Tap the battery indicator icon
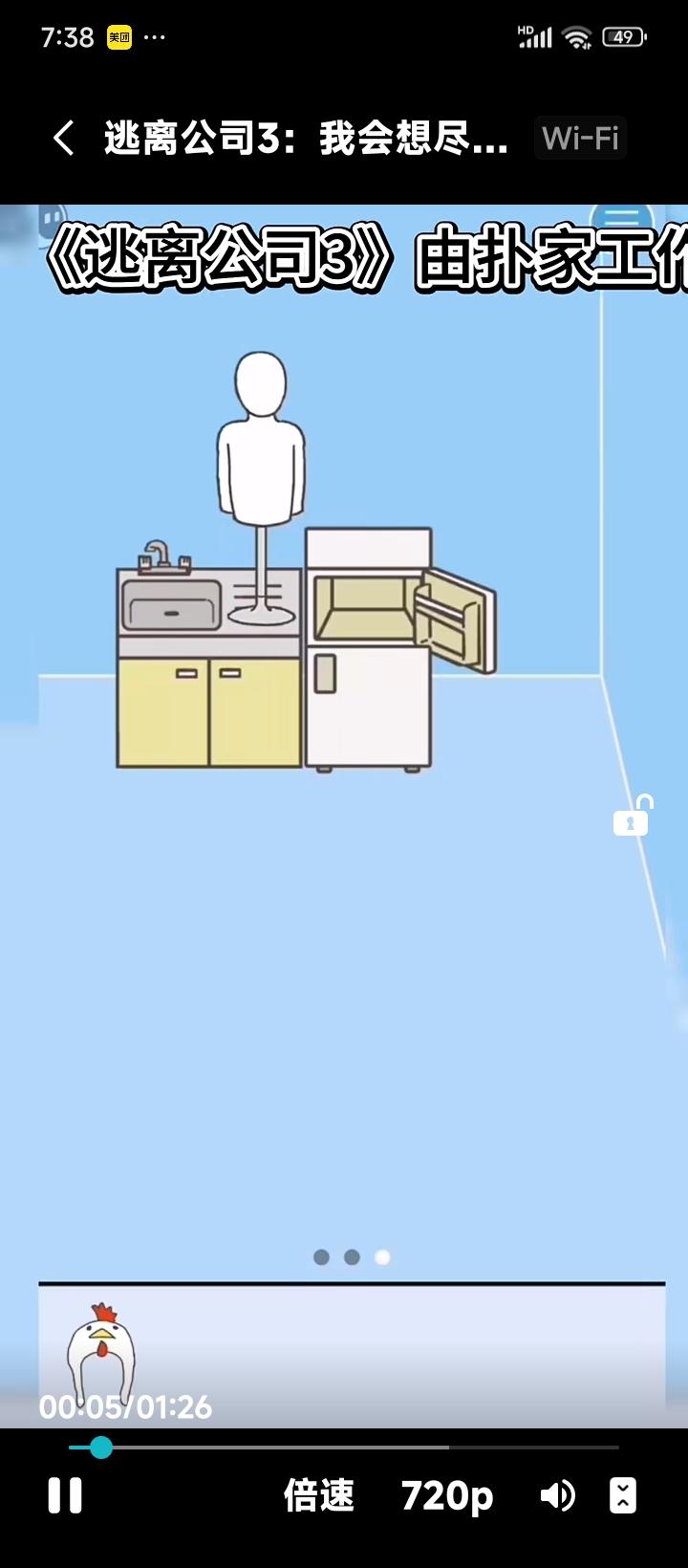Viewport: 688px width, 1568px height. tap(622, 35)
